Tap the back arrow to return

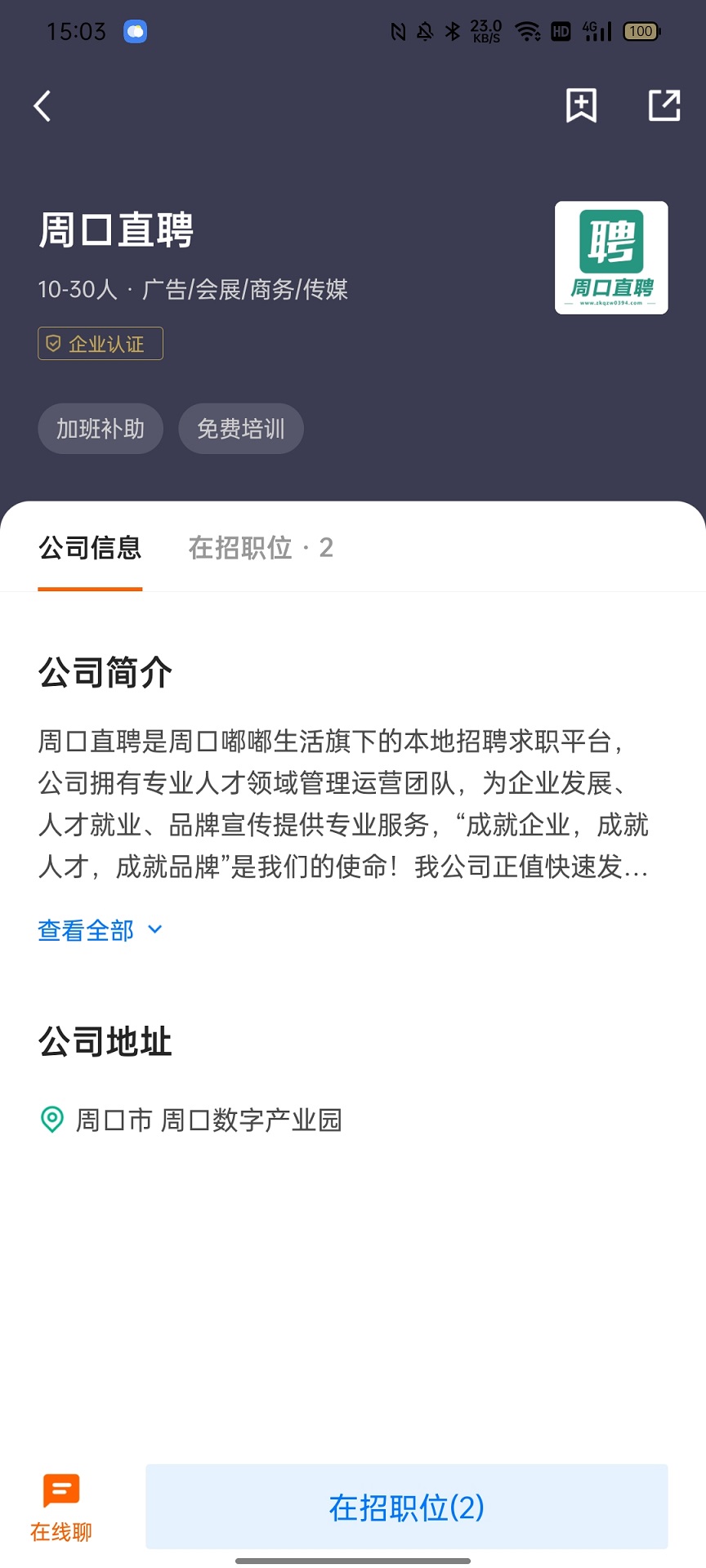42,106
